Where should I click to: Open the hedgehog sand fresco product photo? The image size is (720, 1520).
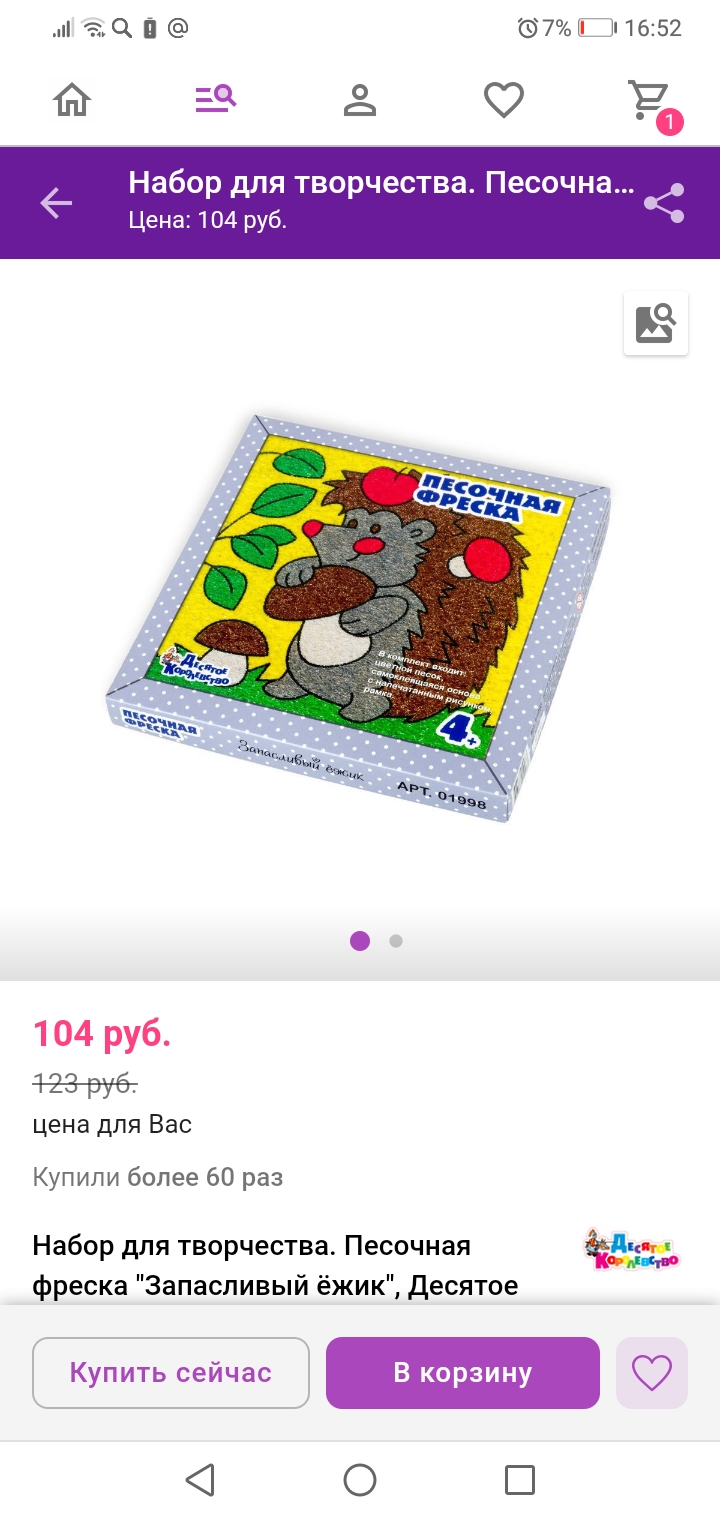(358, 618)
